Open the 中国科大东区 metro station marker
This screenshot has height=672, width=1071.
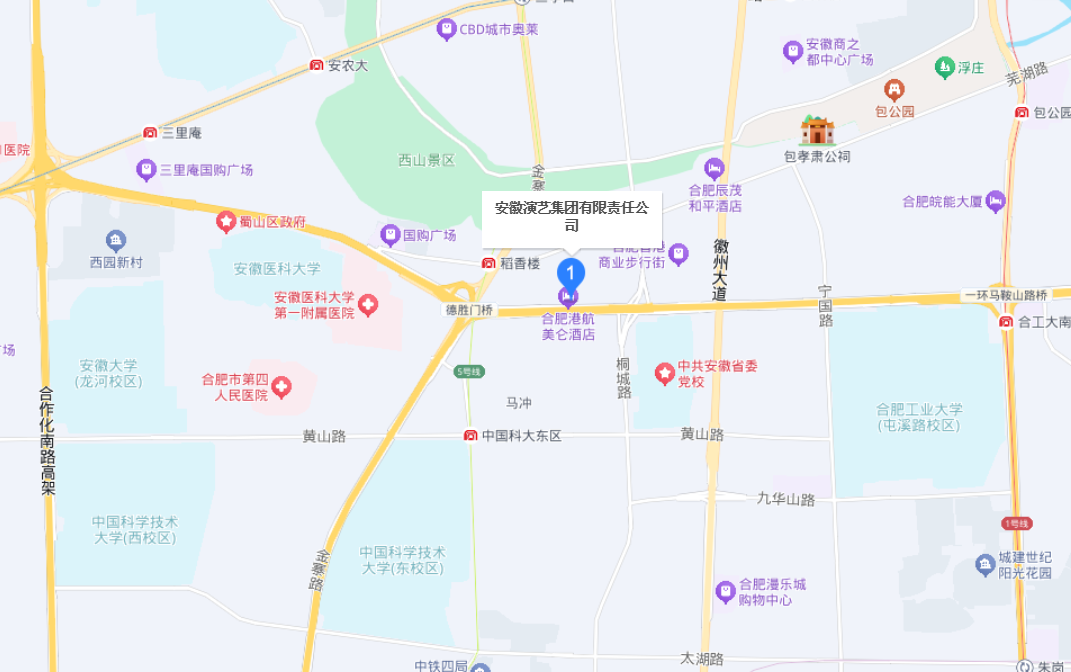point(470,436)
